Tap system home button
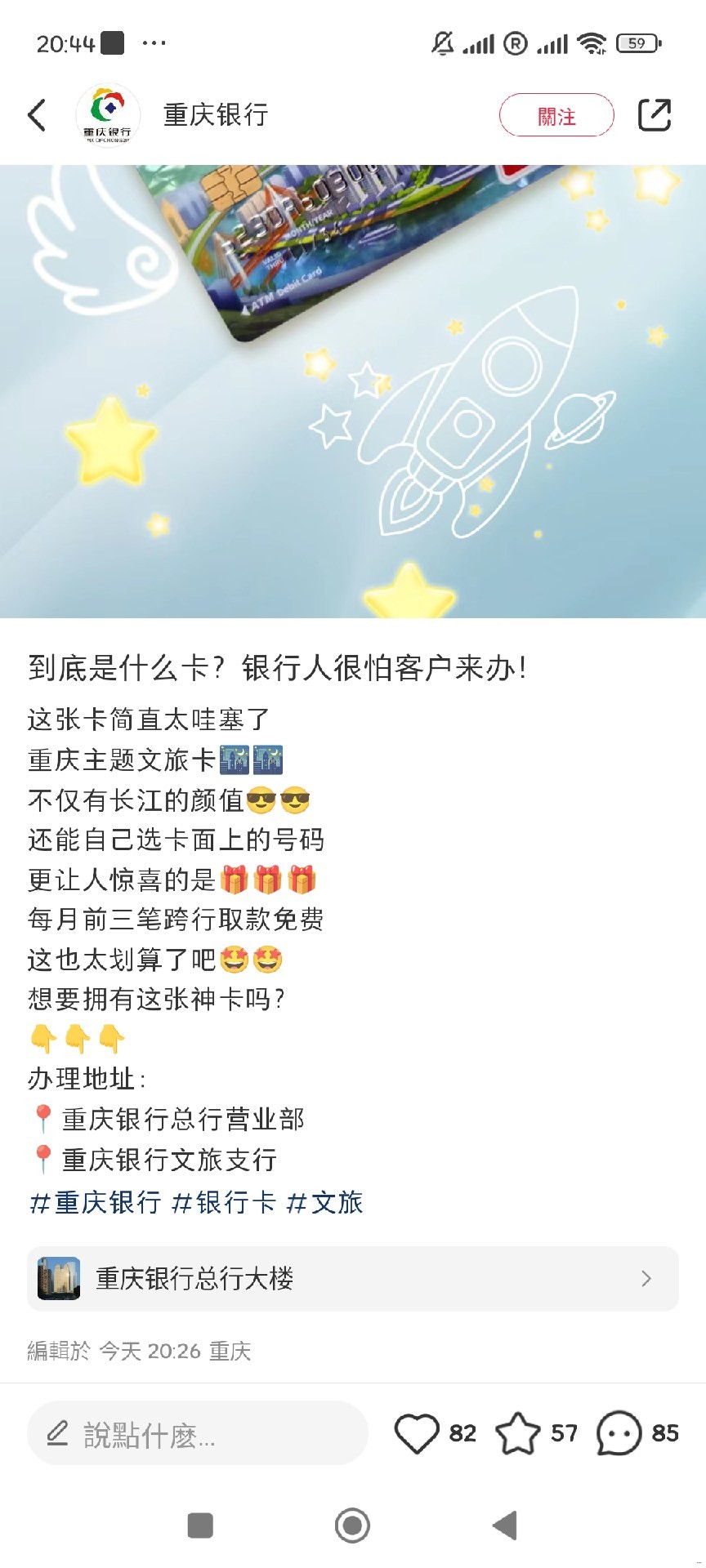Screen dimensions: 706x1568 pos(352,1525)
